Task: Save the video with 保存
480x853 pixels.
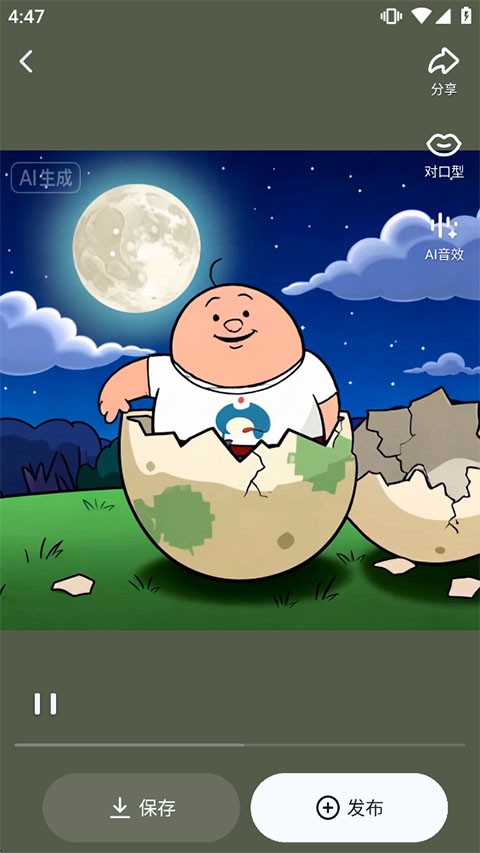Action: (x=141, y=808)
